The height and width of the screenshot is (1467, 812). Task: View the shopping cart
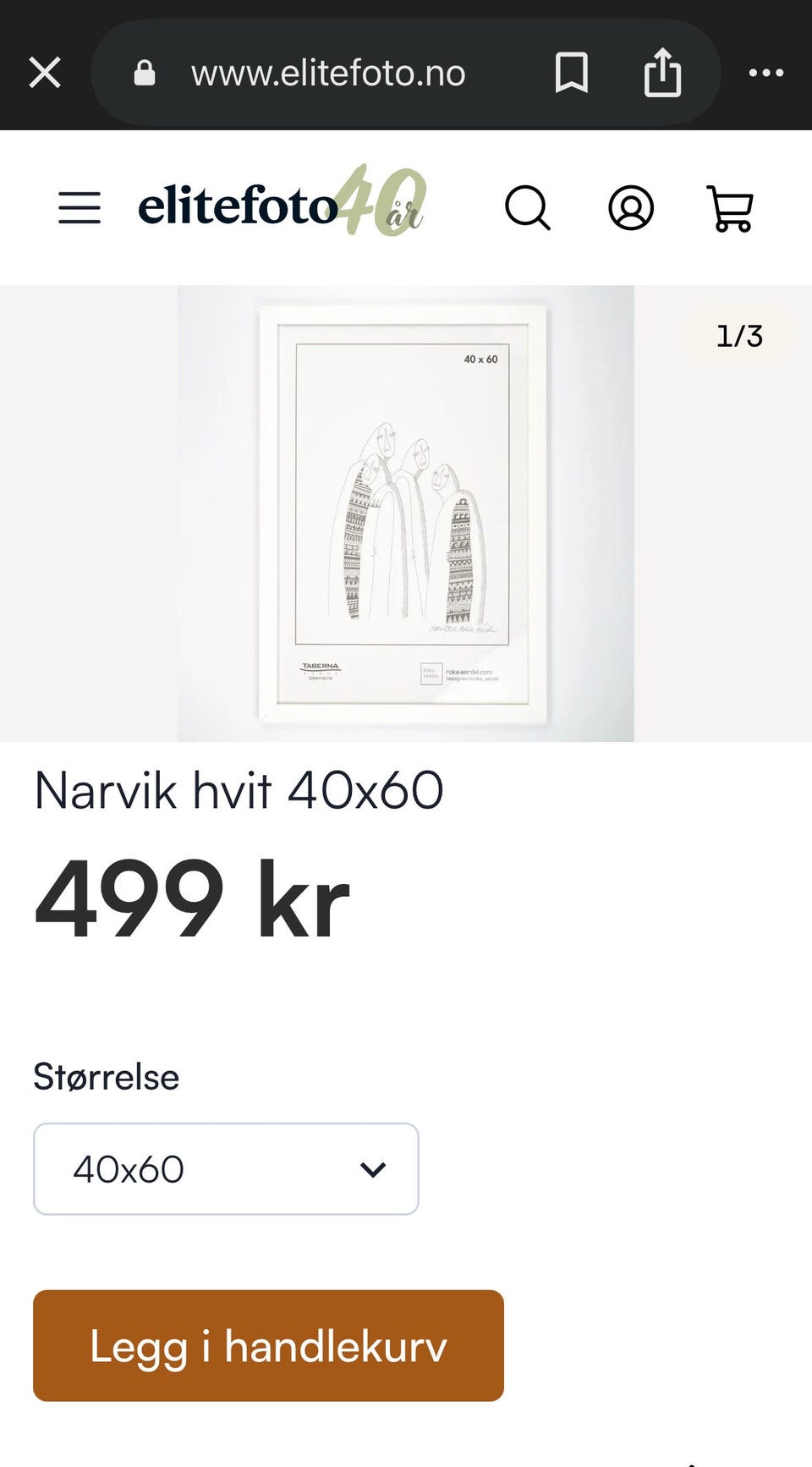point(731,208)
